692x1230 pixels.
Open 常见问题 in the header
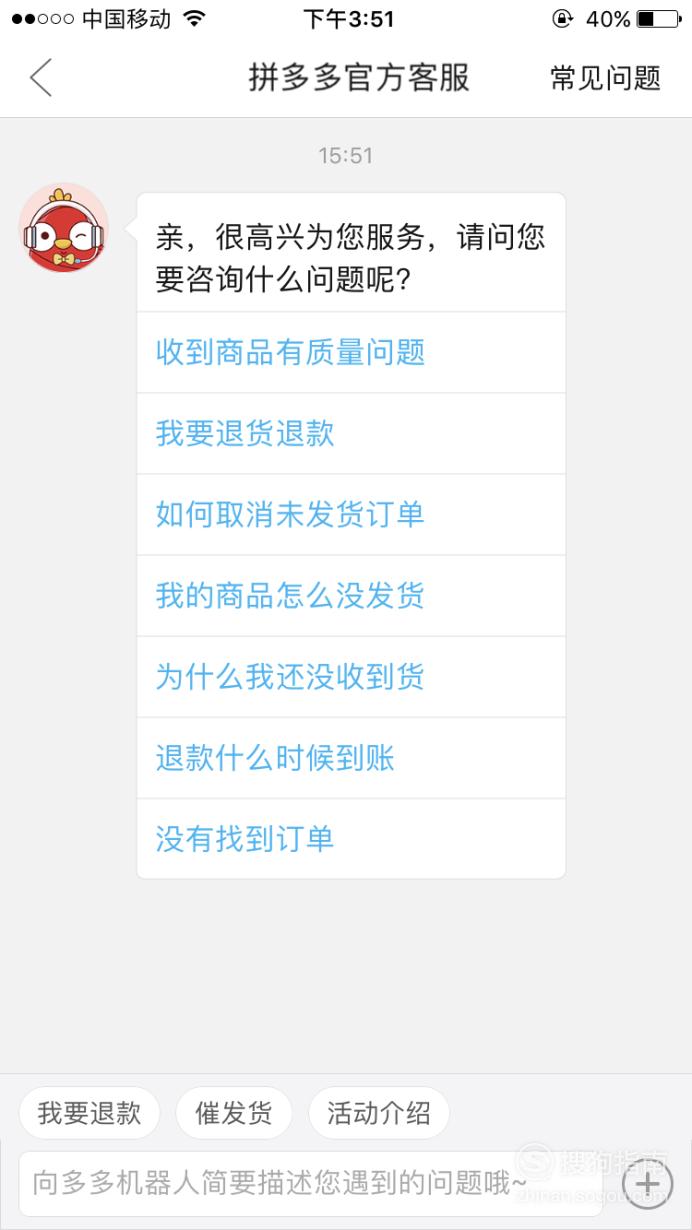(x=605, y=78)
